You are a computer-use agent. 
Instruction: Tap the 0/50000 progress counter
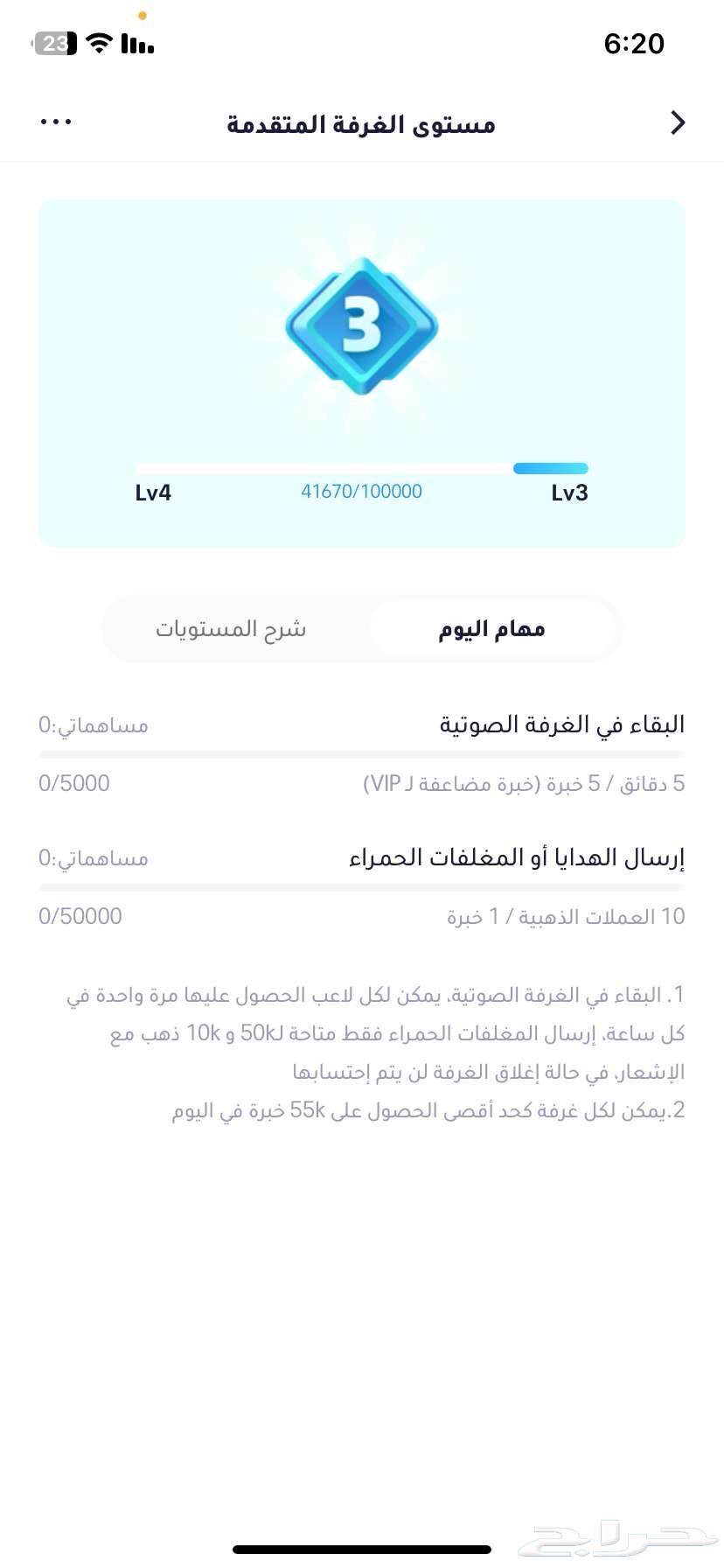coord(80,916)
